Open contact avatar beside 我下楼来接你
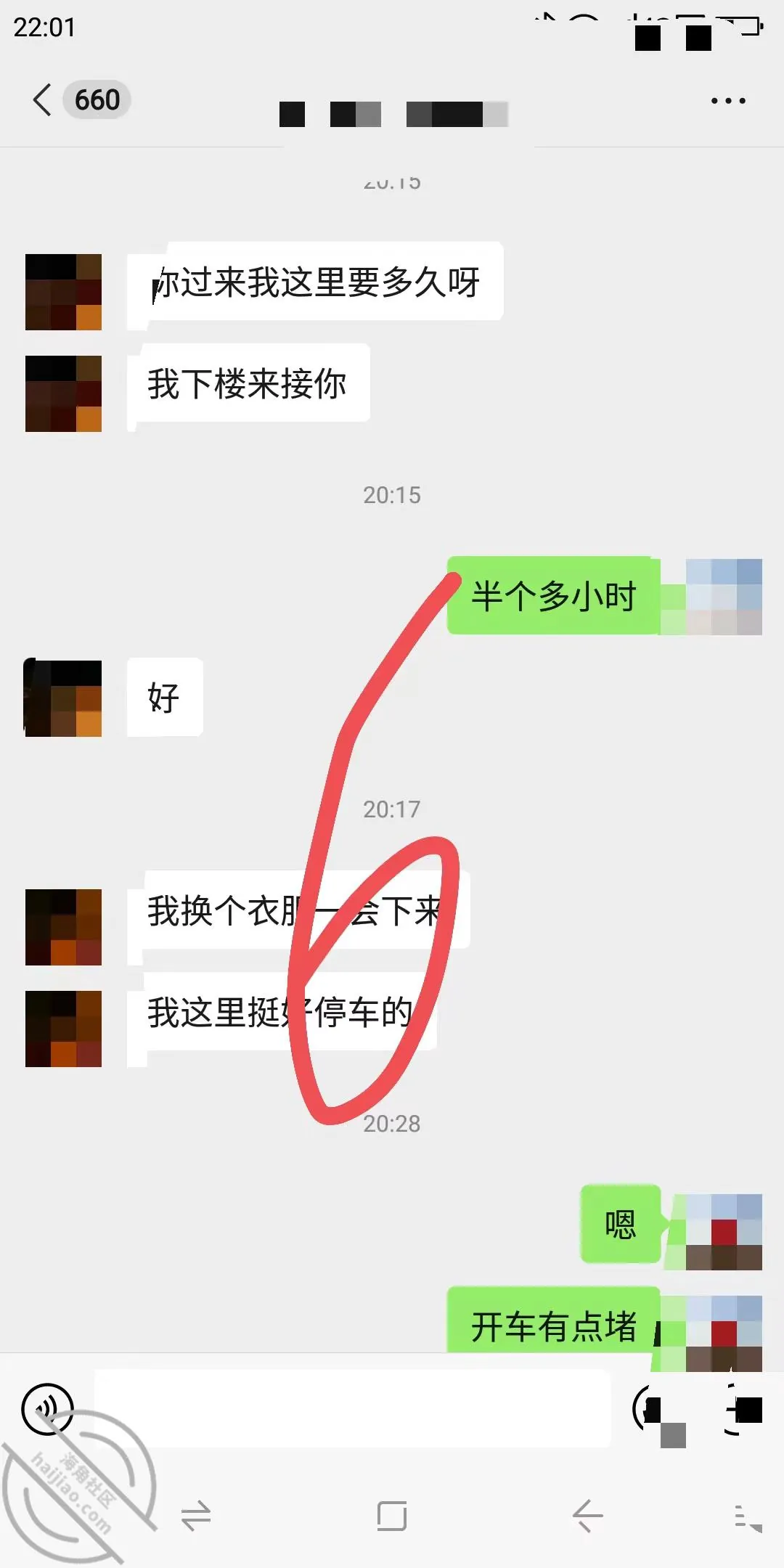Viewport: 784px width, 1568px height. click(x=63, y=393)
